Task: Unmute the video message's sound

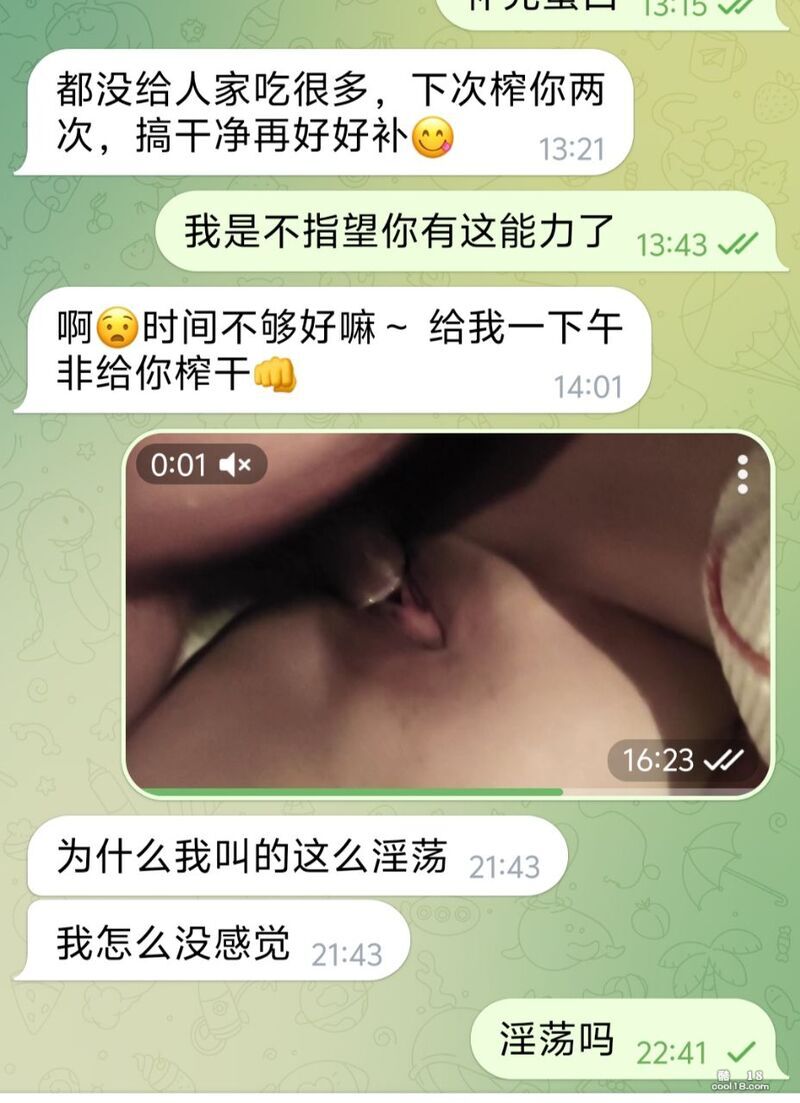Action: click(236, 465)
